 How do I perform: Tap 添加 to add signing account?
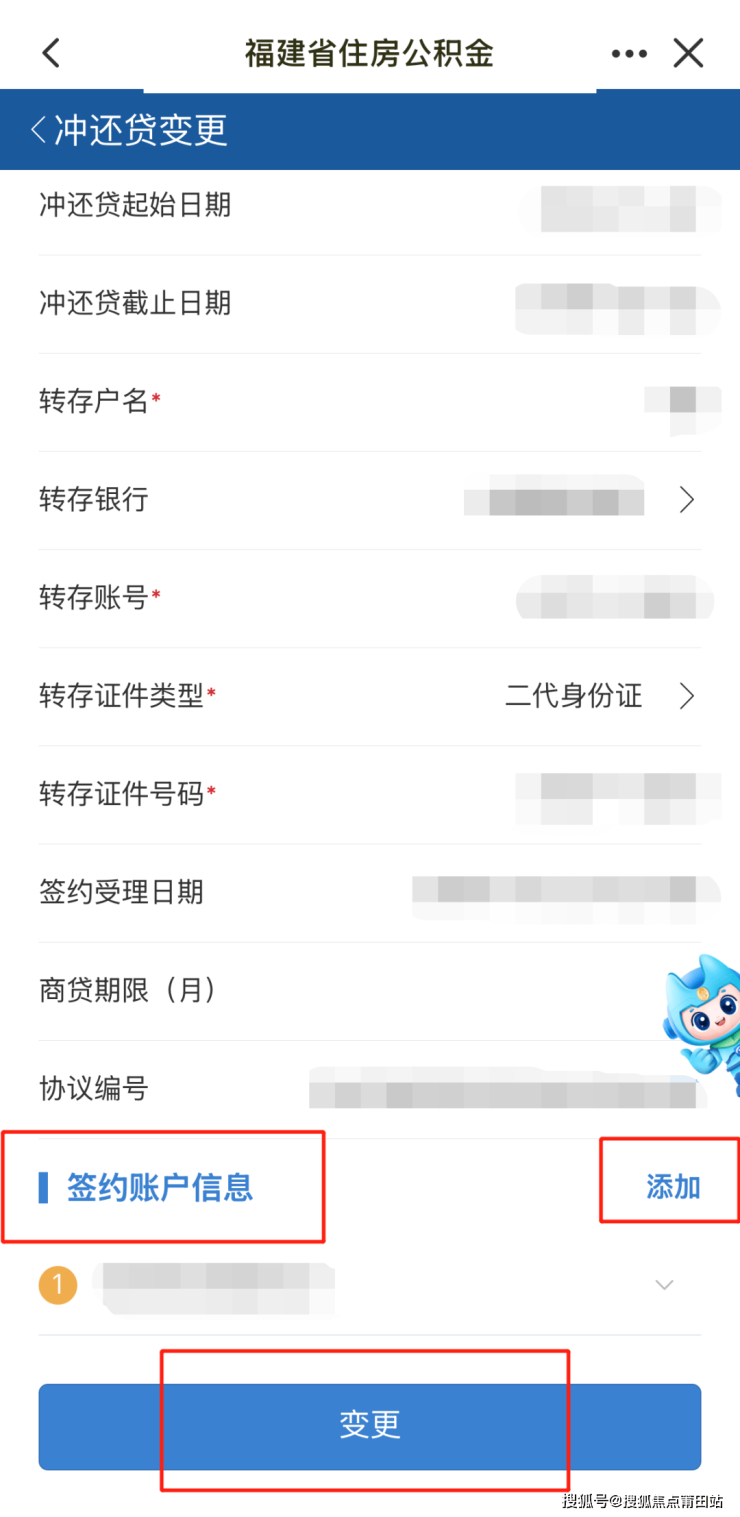click(x=672, y=1187)
